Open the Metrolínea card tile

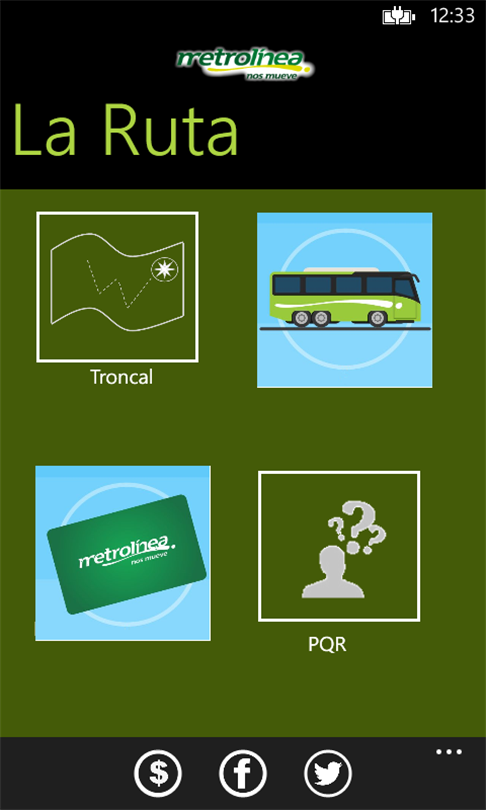123,553
